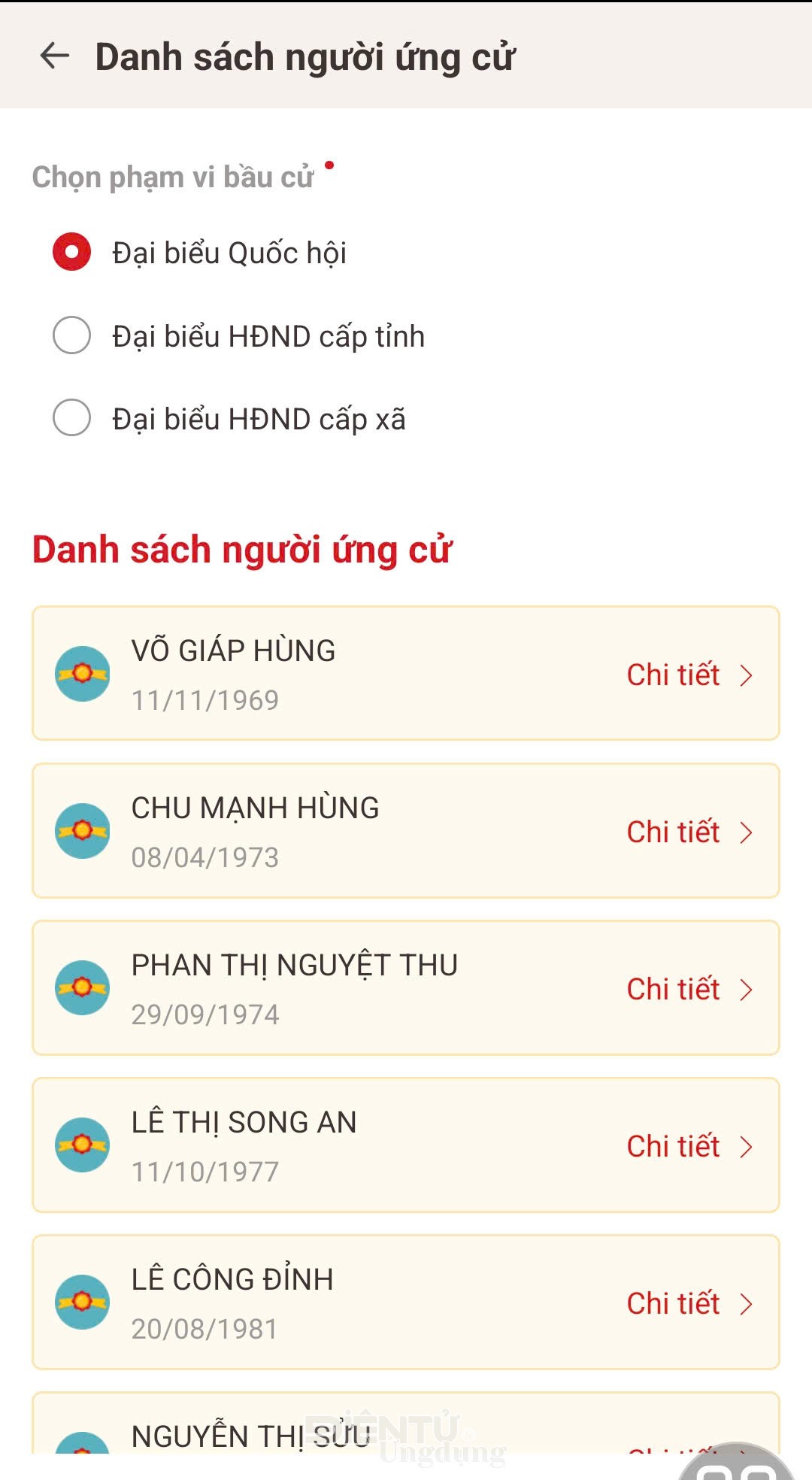The width and height of the screenshot is (812, 1480).
Task: Open Chi tiết for PHAN THỊ NGUYỆT THU
Action: (673, 990)
